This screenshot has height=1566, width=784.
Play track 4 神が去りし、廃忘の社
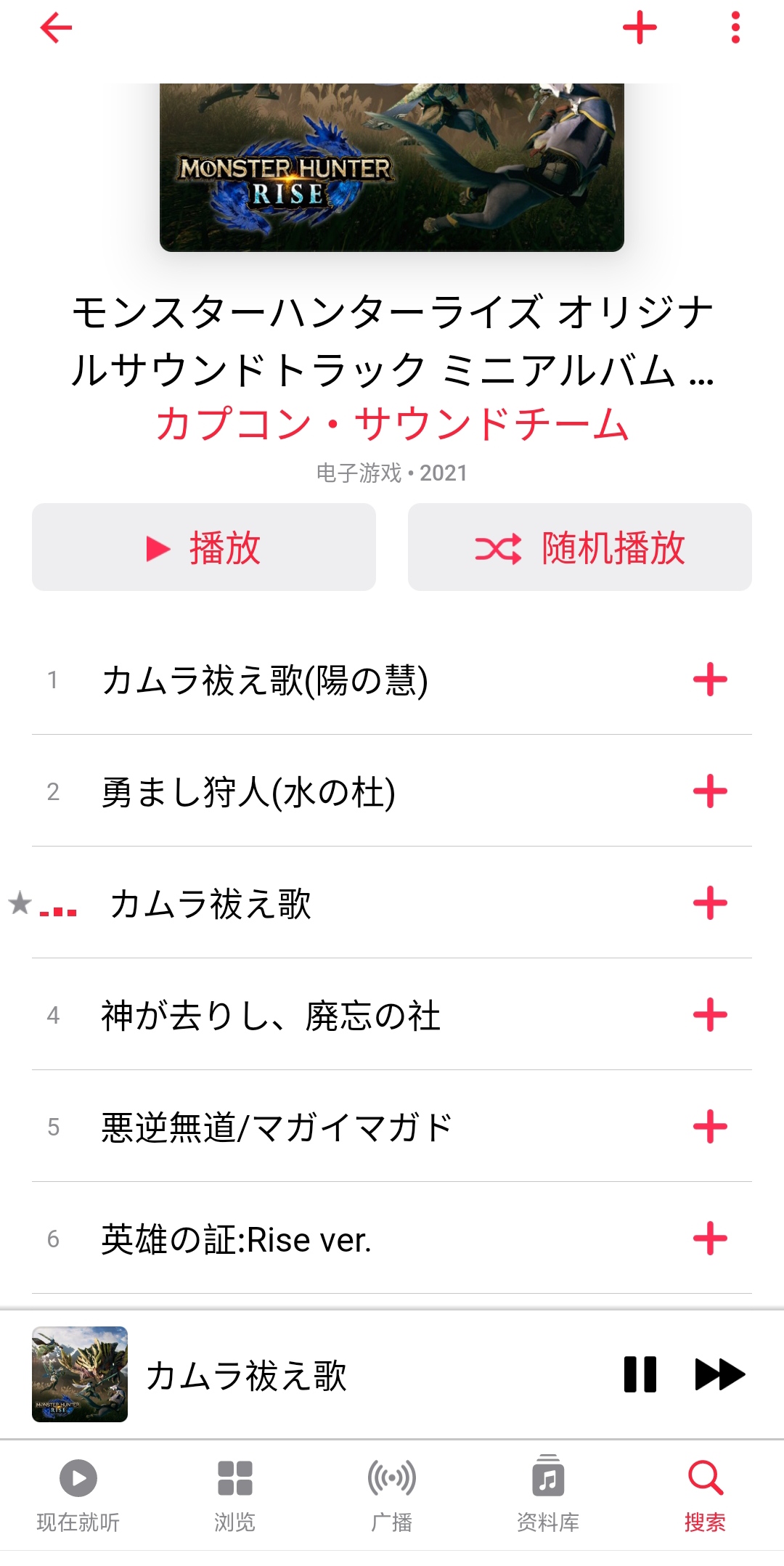point(271,1016)
